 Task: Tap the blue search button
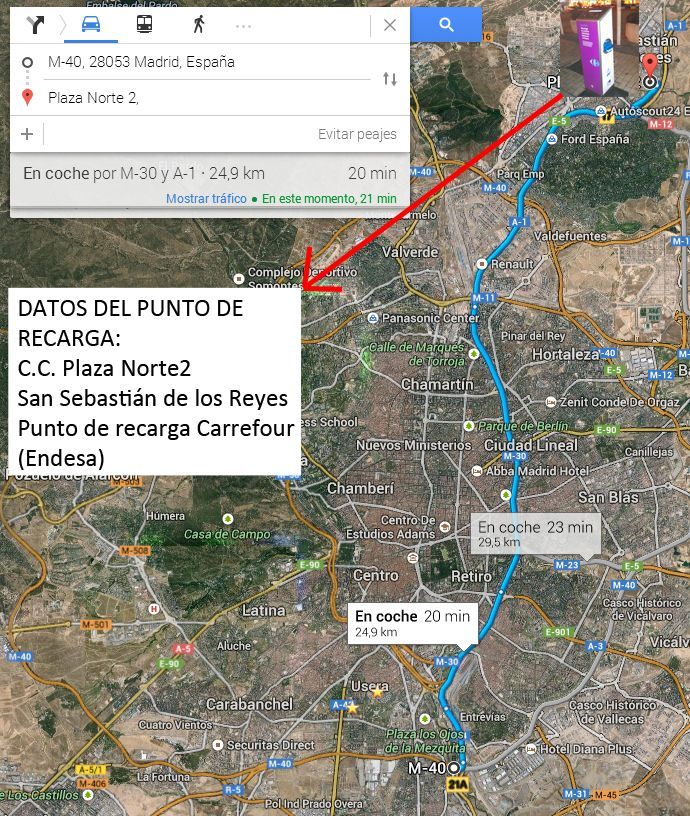[x=446, y=25]
